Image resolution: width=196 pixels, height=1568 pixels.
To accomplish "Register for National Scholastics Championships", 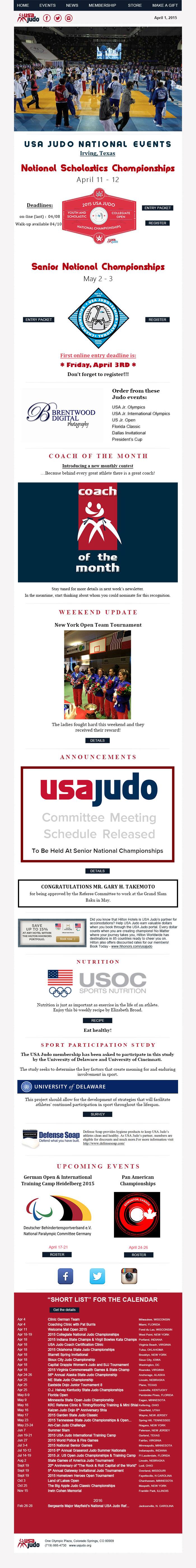I will pos(157,223).
